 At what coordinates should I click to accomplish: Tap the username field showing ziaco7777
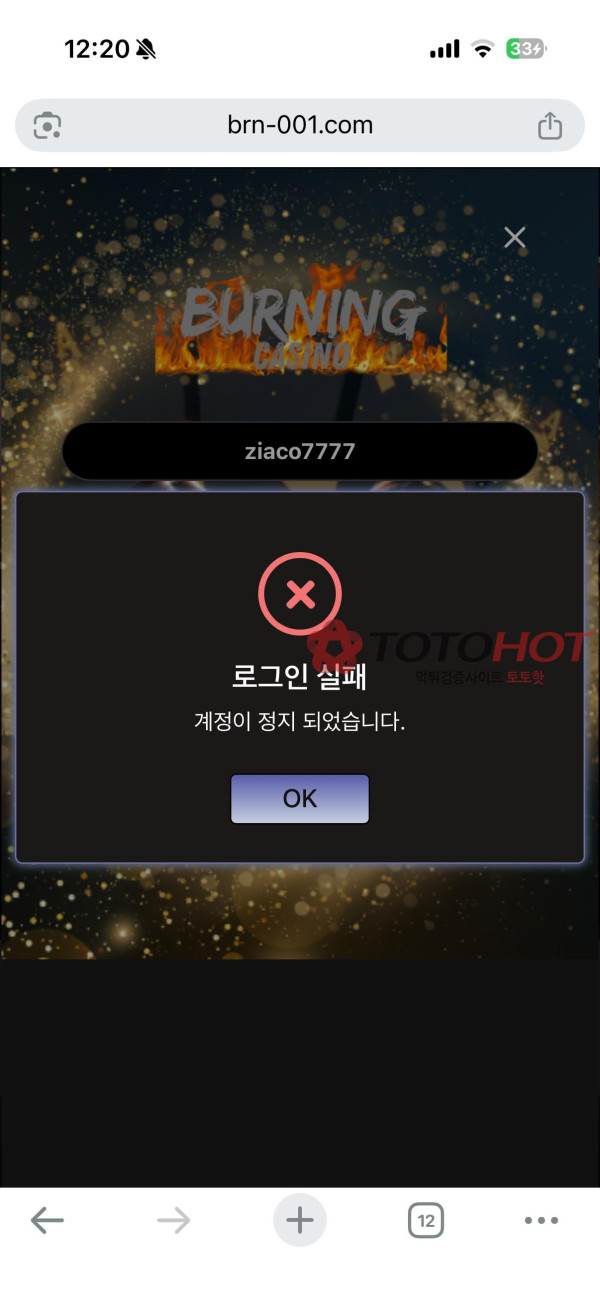pos(300,451)
